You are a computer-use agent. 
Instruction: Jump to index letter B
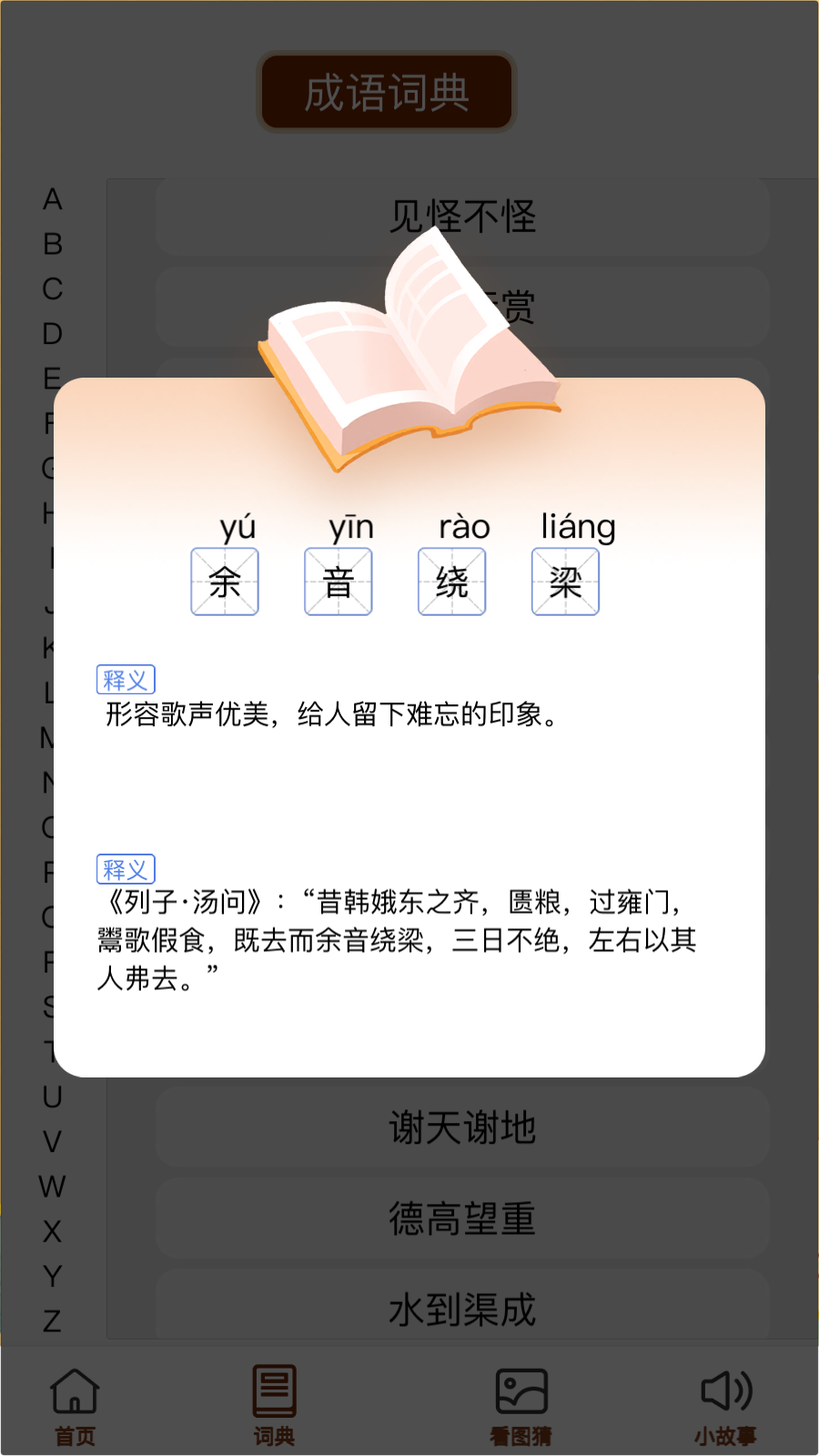(x=53, y=244)
